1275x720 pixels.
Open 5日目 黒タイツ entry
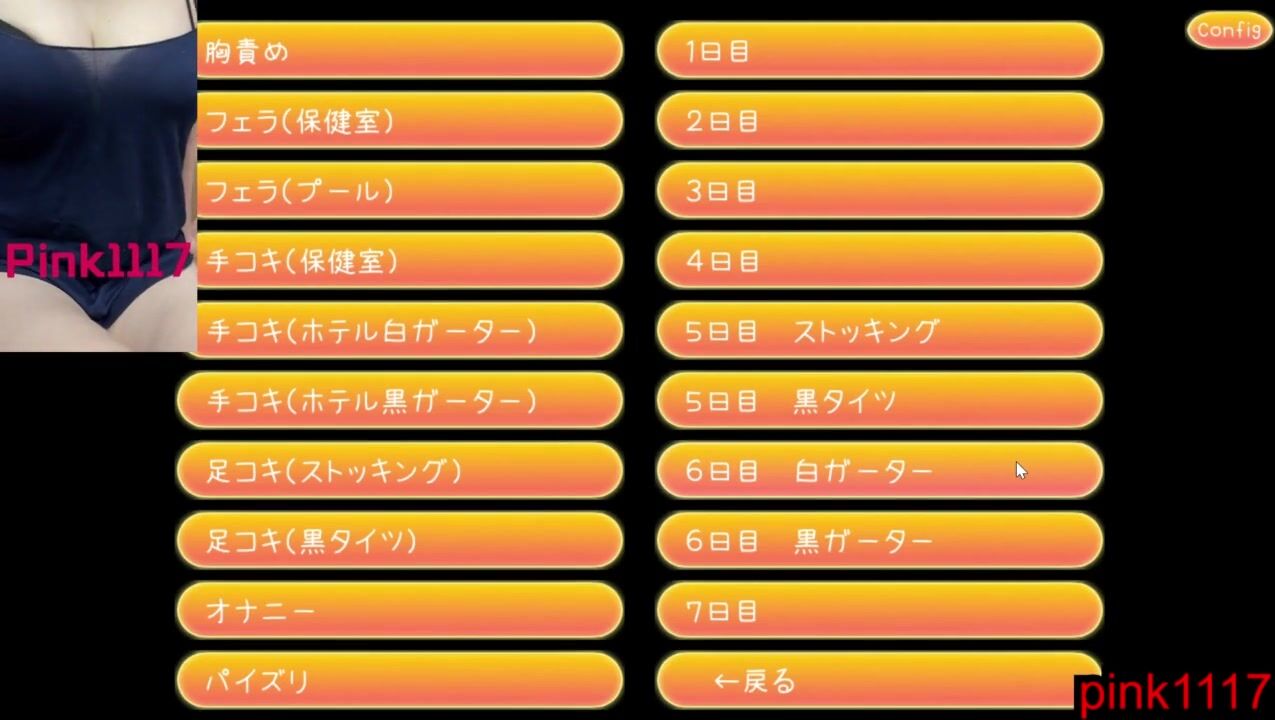pos(879,401)
